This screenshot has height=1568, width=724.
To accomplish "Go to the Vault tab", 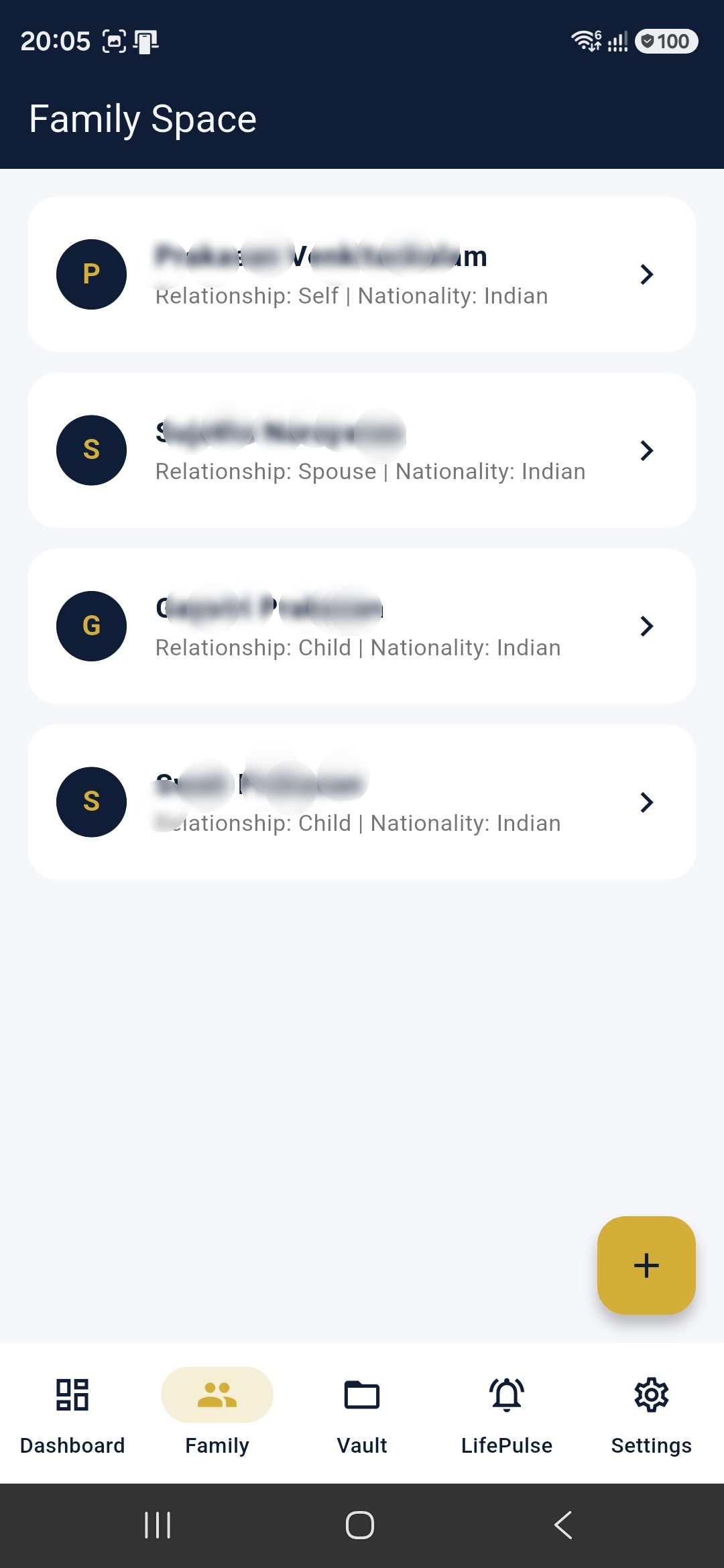I will pos(362,1413).
